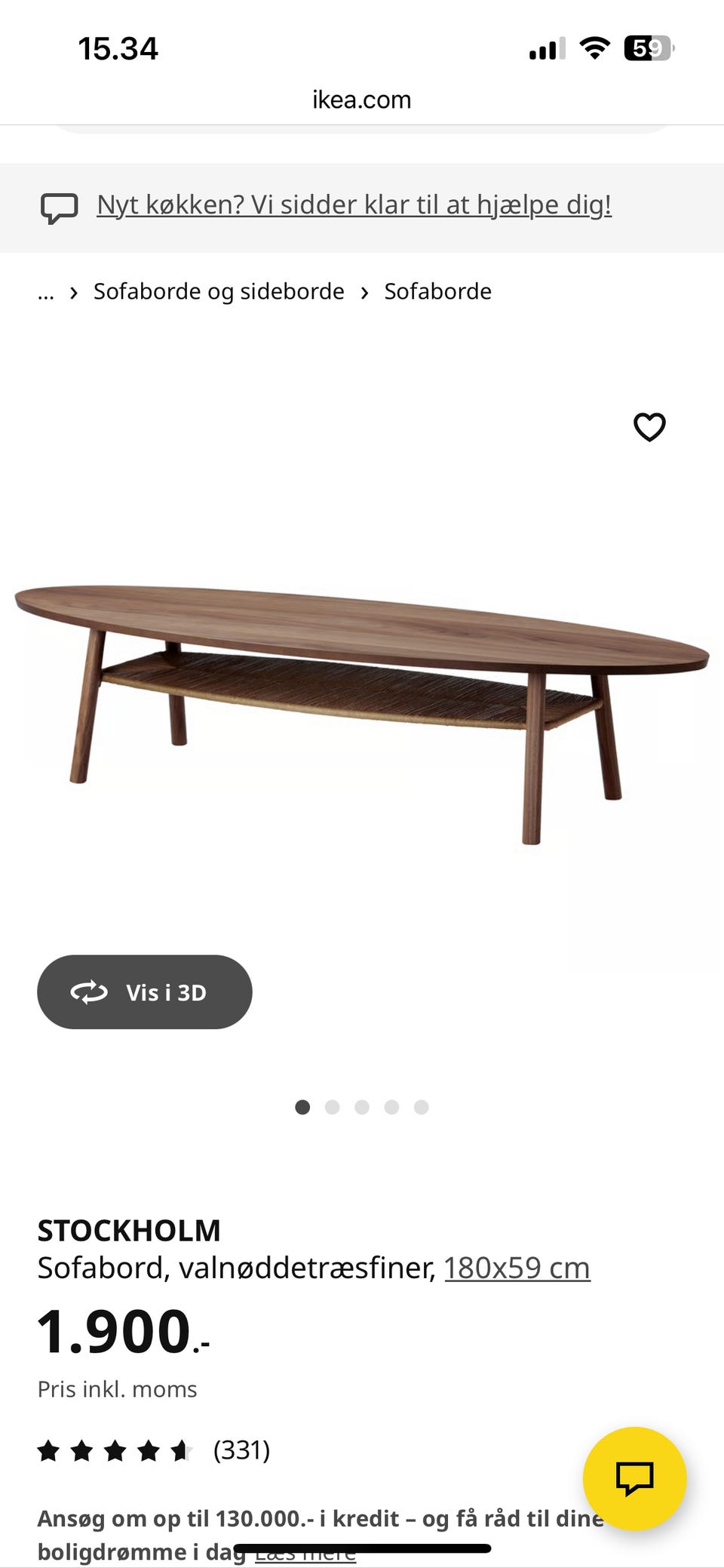Tap the ikea.com address bar
724x1568 pixels.
362,100
